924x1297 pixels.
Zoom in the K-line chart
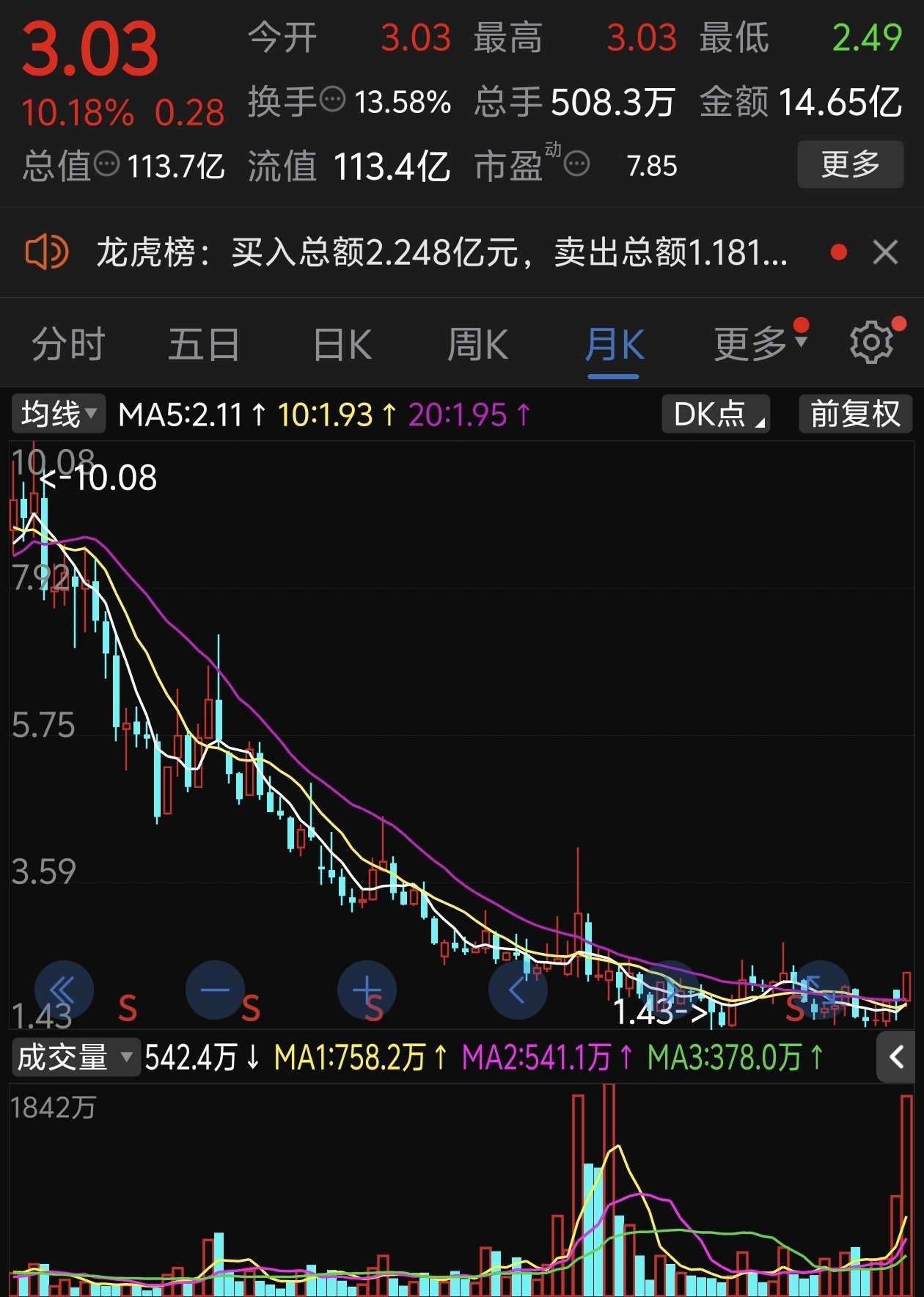click(x=367, y=990)
